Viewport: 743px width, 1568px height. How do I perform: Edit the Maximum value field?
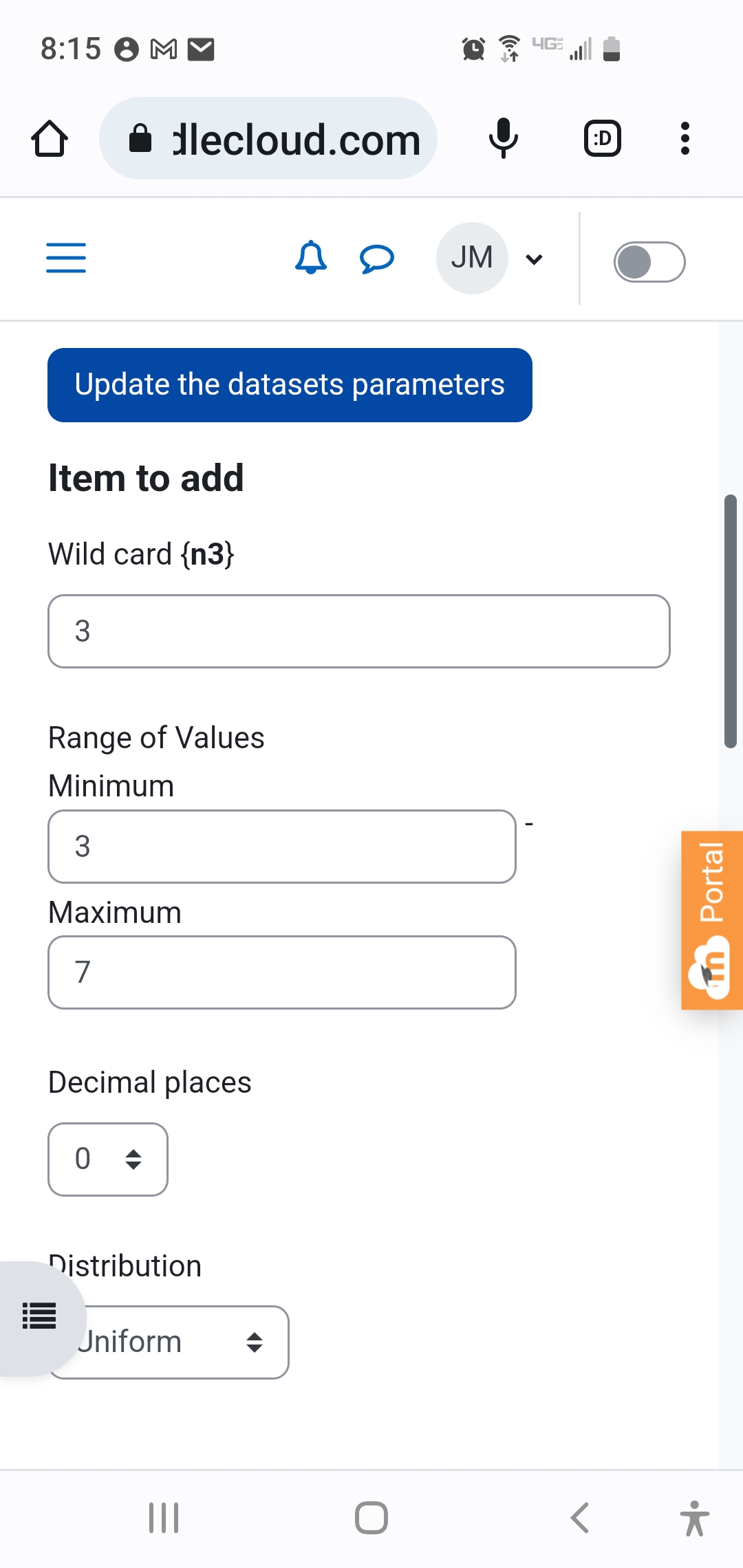[x=282, y=972]
